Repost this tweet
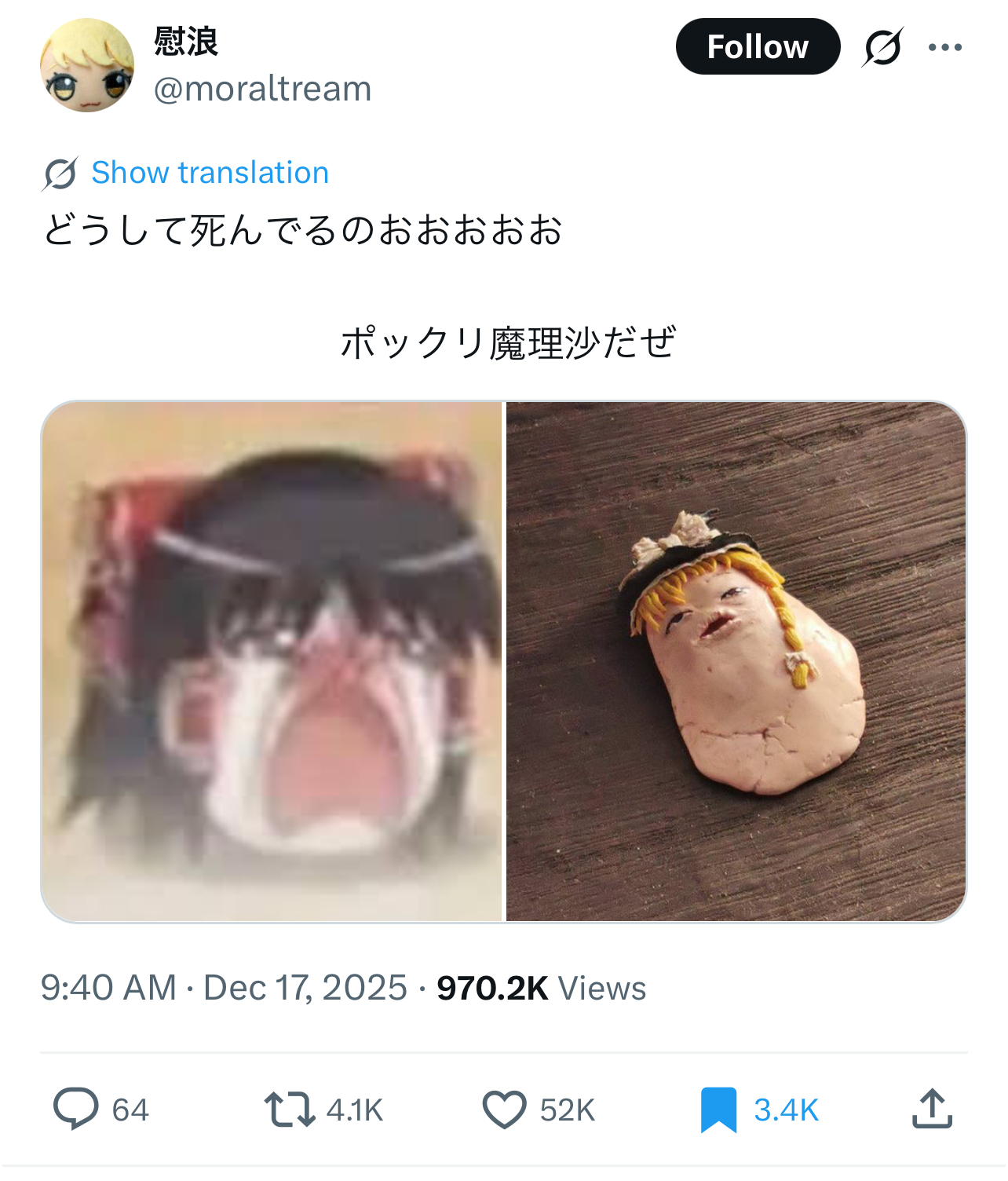The image size is (1008, 1181). pyautogui.click(x=290, y=1109)
